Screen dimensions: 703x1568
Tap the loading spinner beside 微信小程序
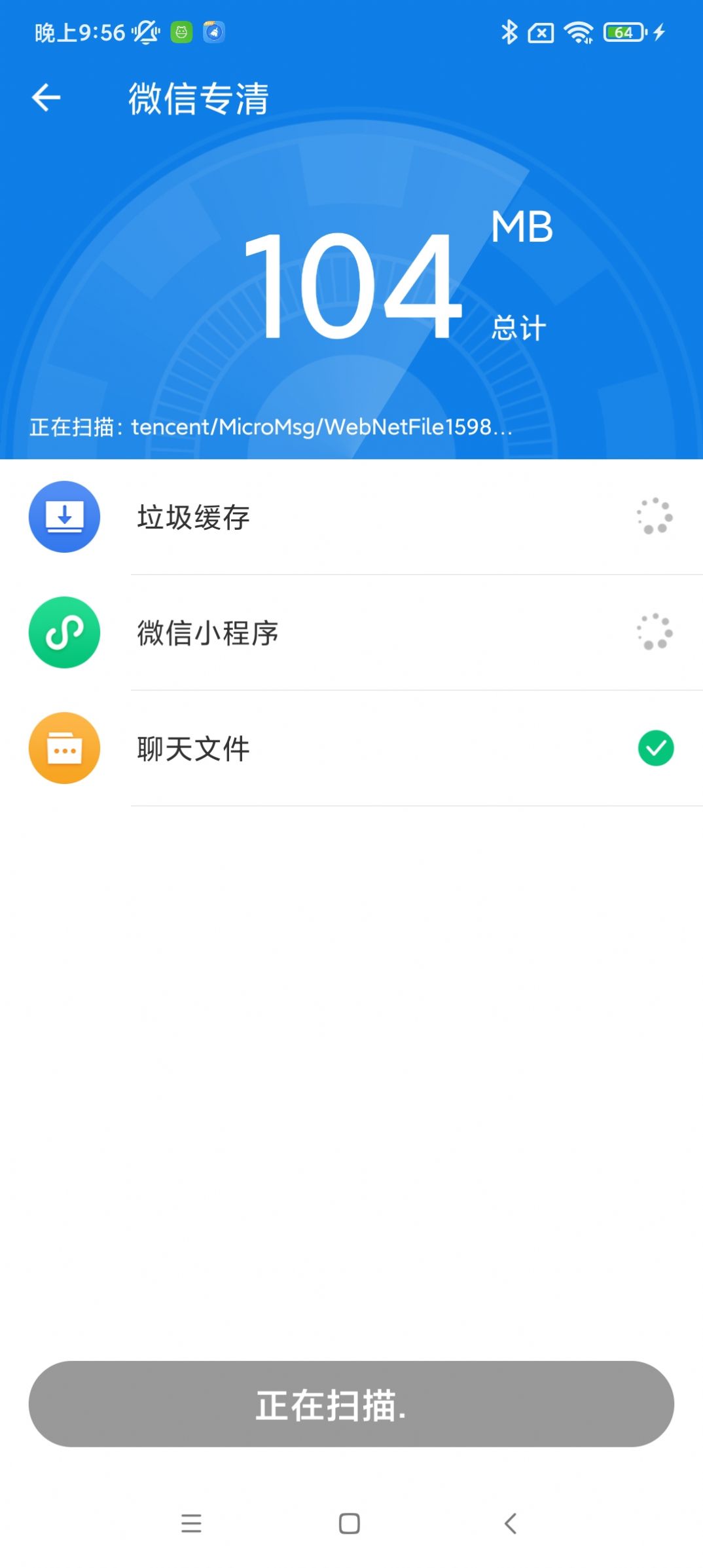tap(655, 633)
